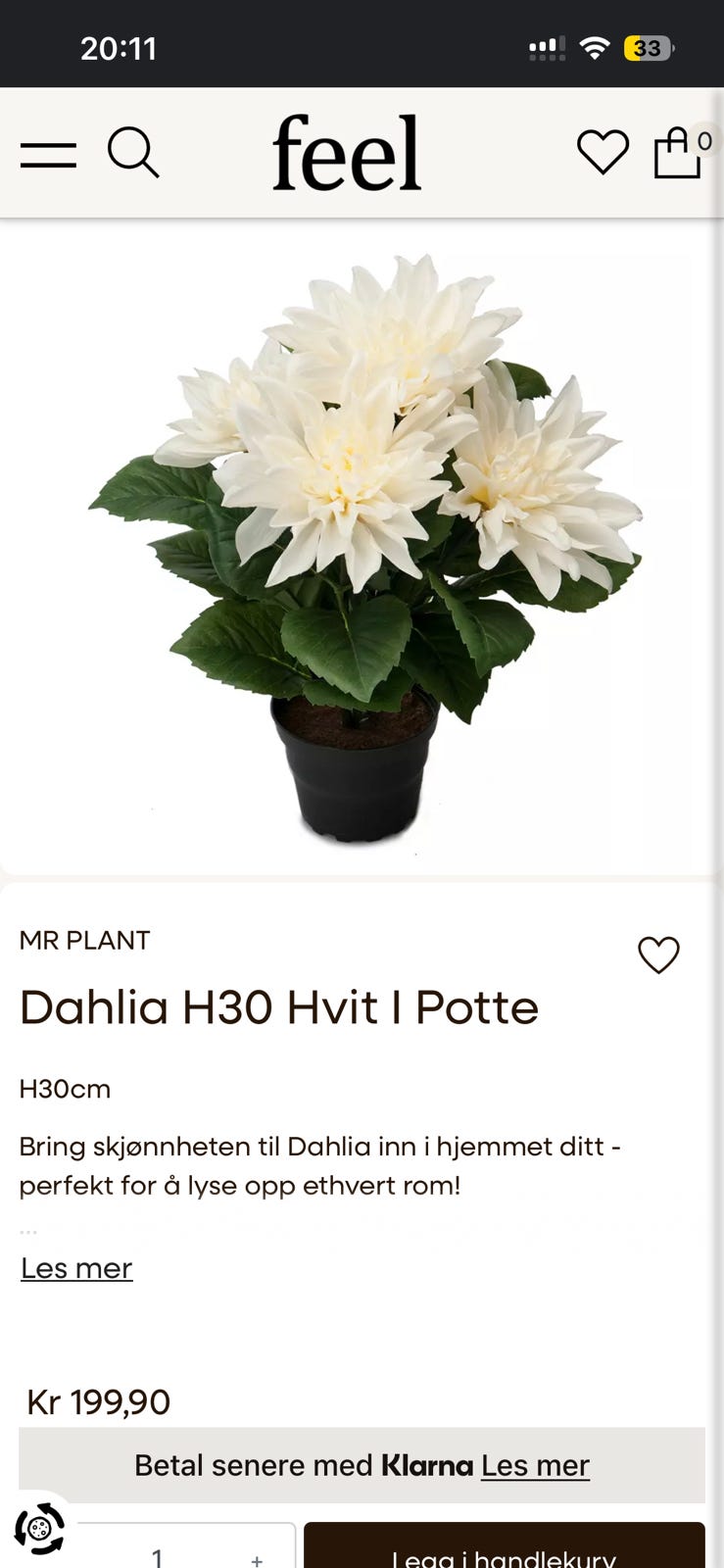Expand the product description via Les mer
Screen dimensions: 724x1568
75,1268
